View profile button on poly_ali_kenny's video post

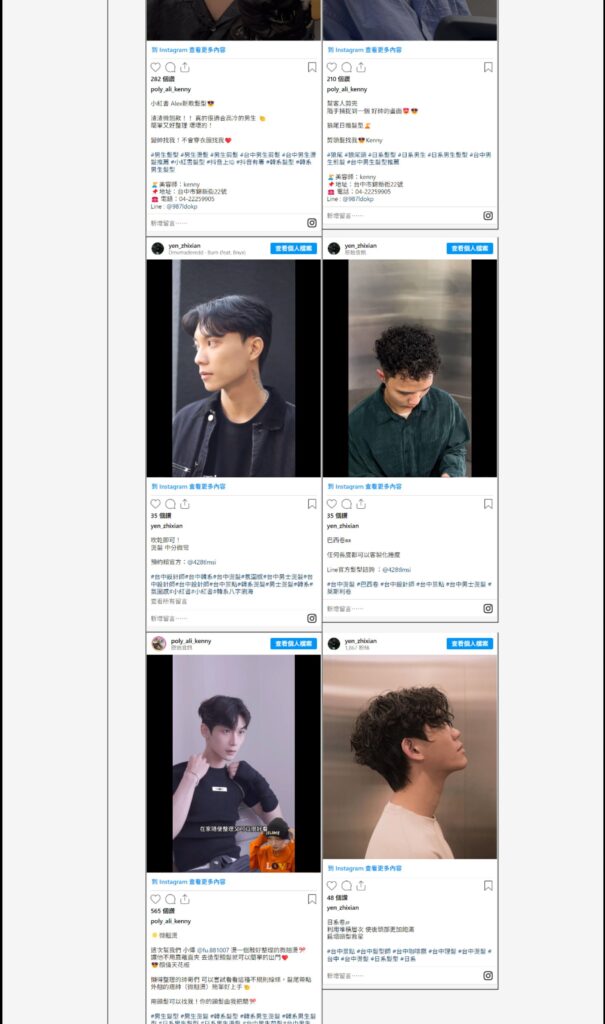293,644
